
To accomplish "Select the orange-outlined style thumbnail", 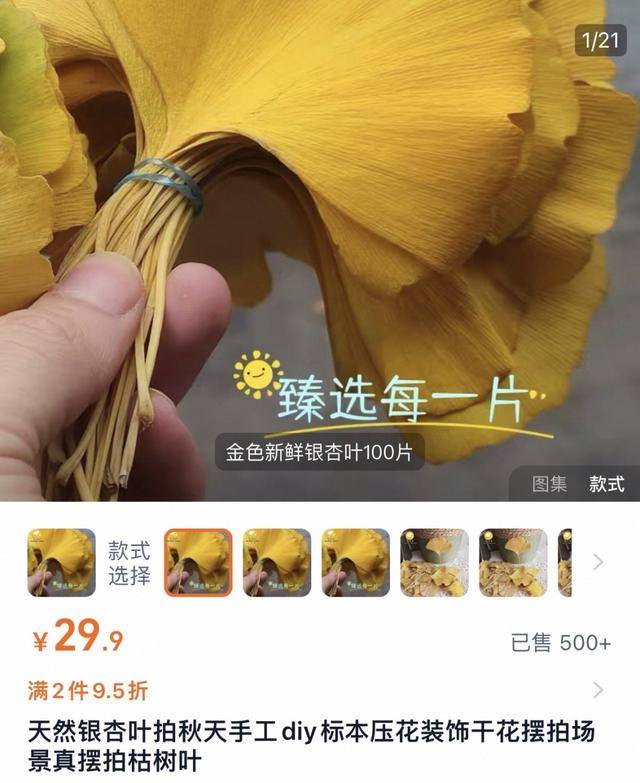I will point(198,562).
